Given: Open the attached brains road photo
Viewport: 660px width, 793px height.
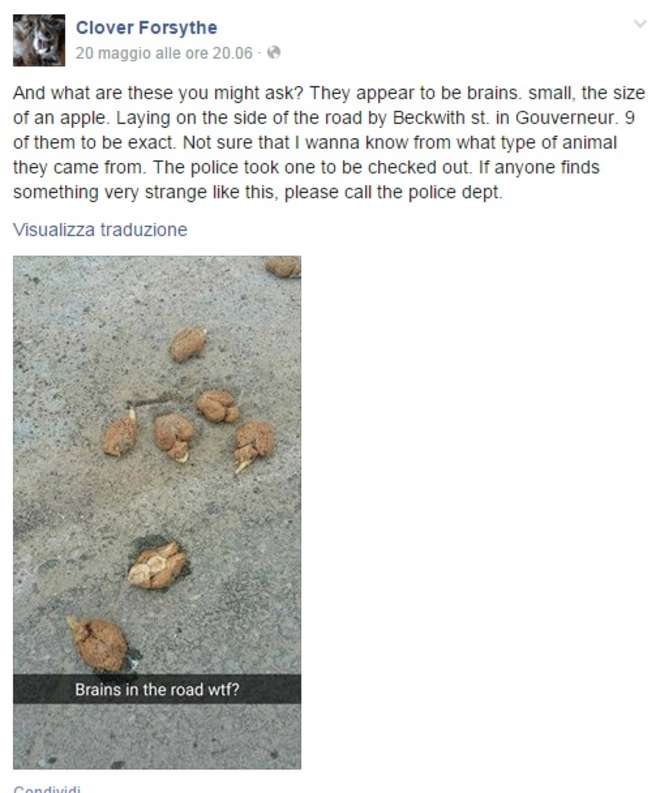Looking at the screenshot, I should point(157,510).
